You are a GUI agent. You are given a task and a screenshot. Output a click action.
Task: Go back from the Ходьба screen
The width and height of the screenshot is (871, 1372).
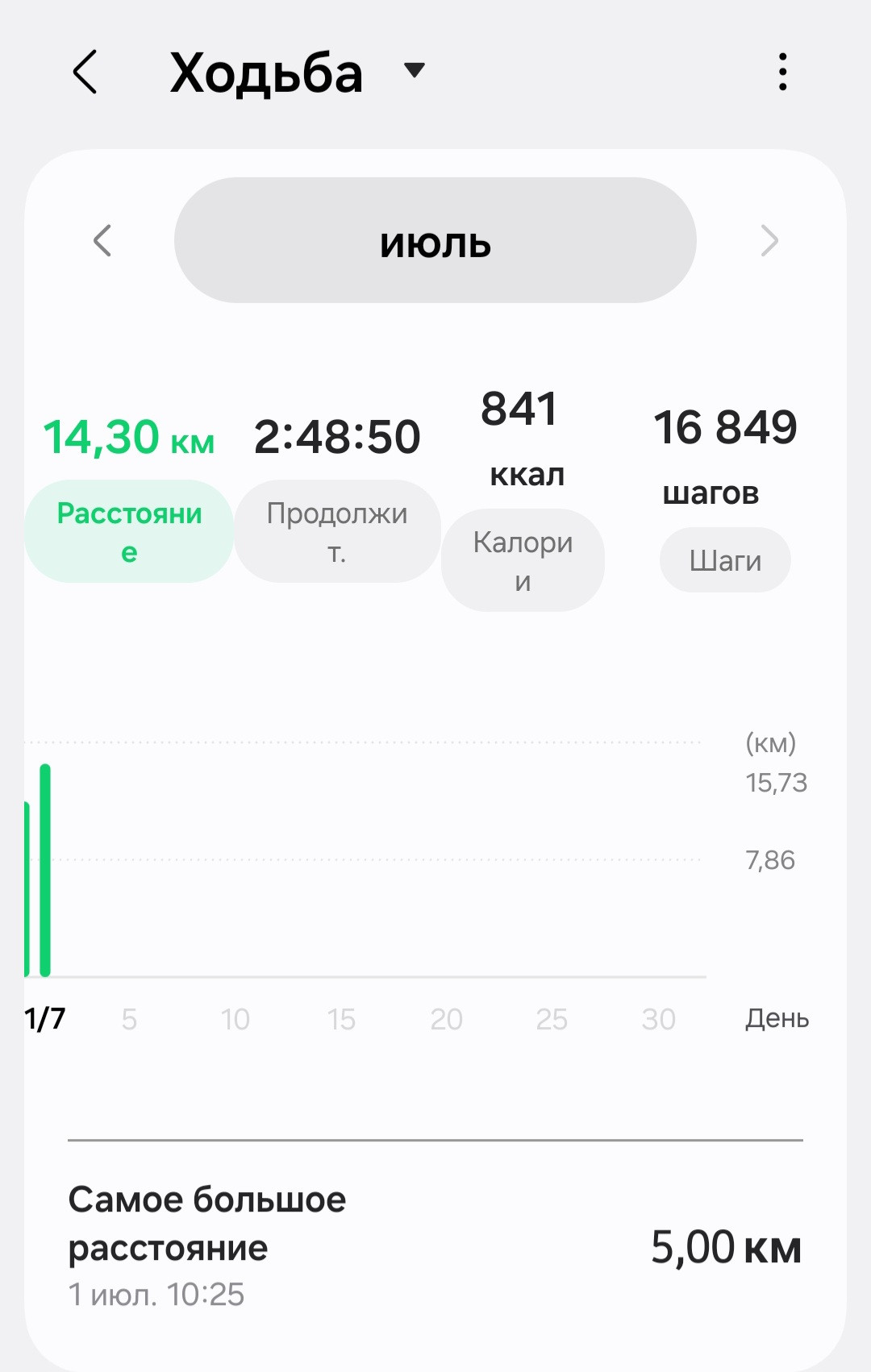85,72
